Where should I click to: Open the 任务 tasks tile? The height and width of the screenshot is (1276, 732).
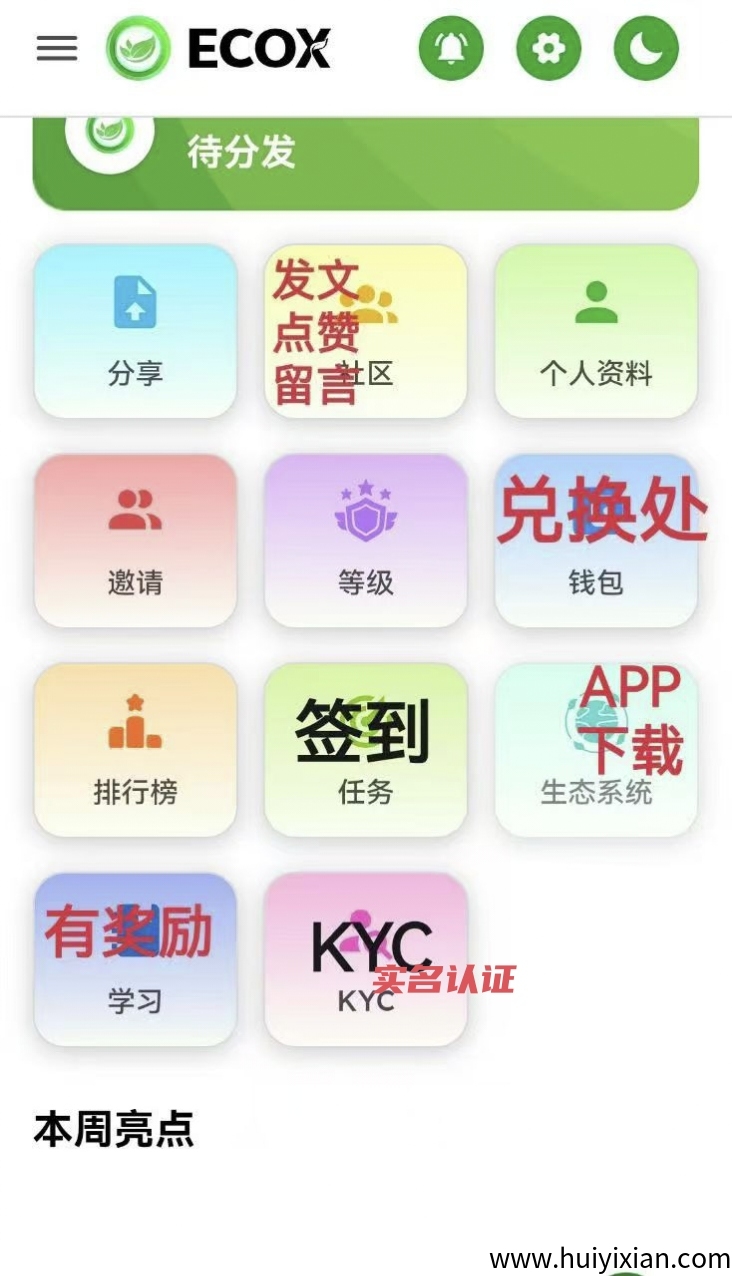click(x=366, y=750)
